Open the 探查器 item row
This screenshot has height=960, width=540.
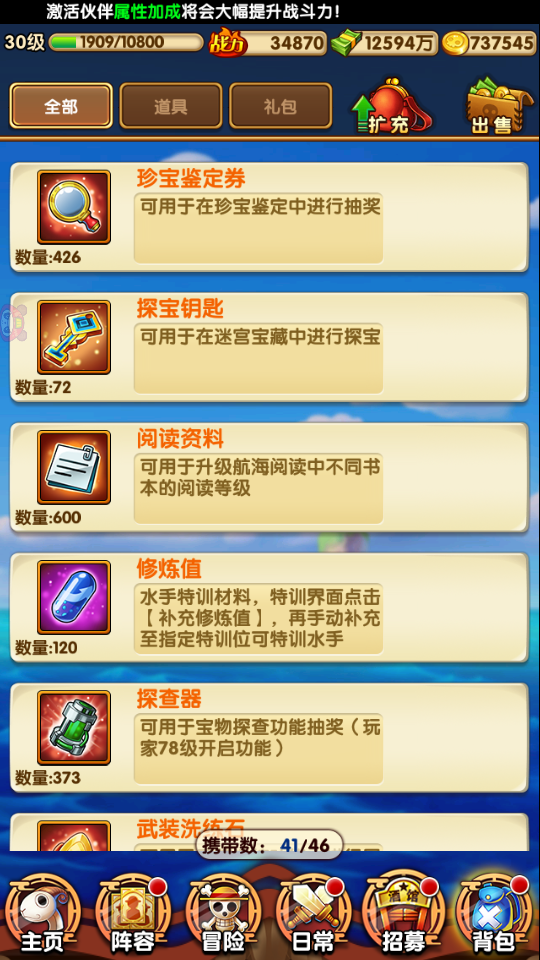(x=269, y=738)
